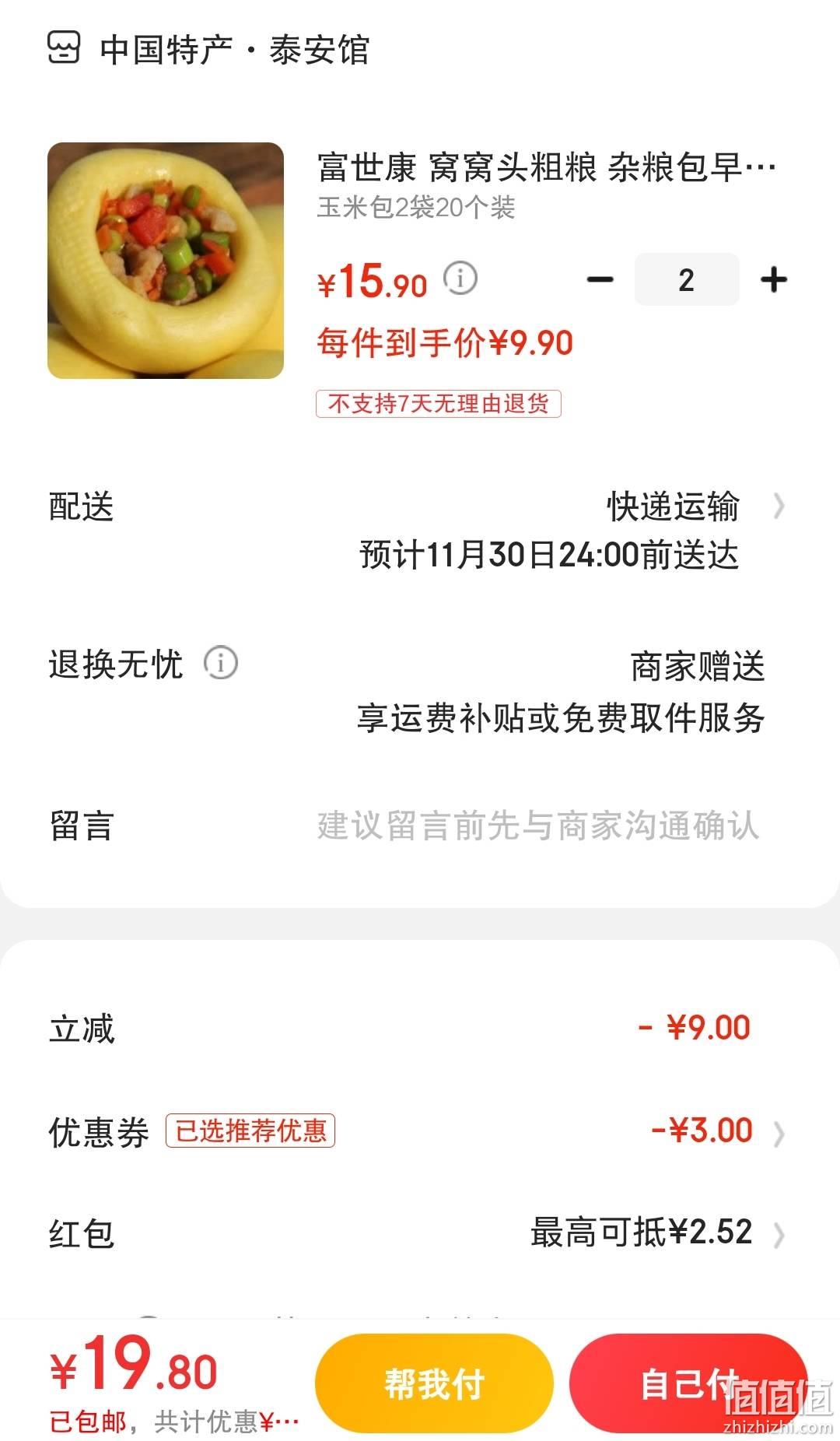The image size is (840, 1441).
Task: Open the 优惠券 coupon selection
Action: point(420,1132)
